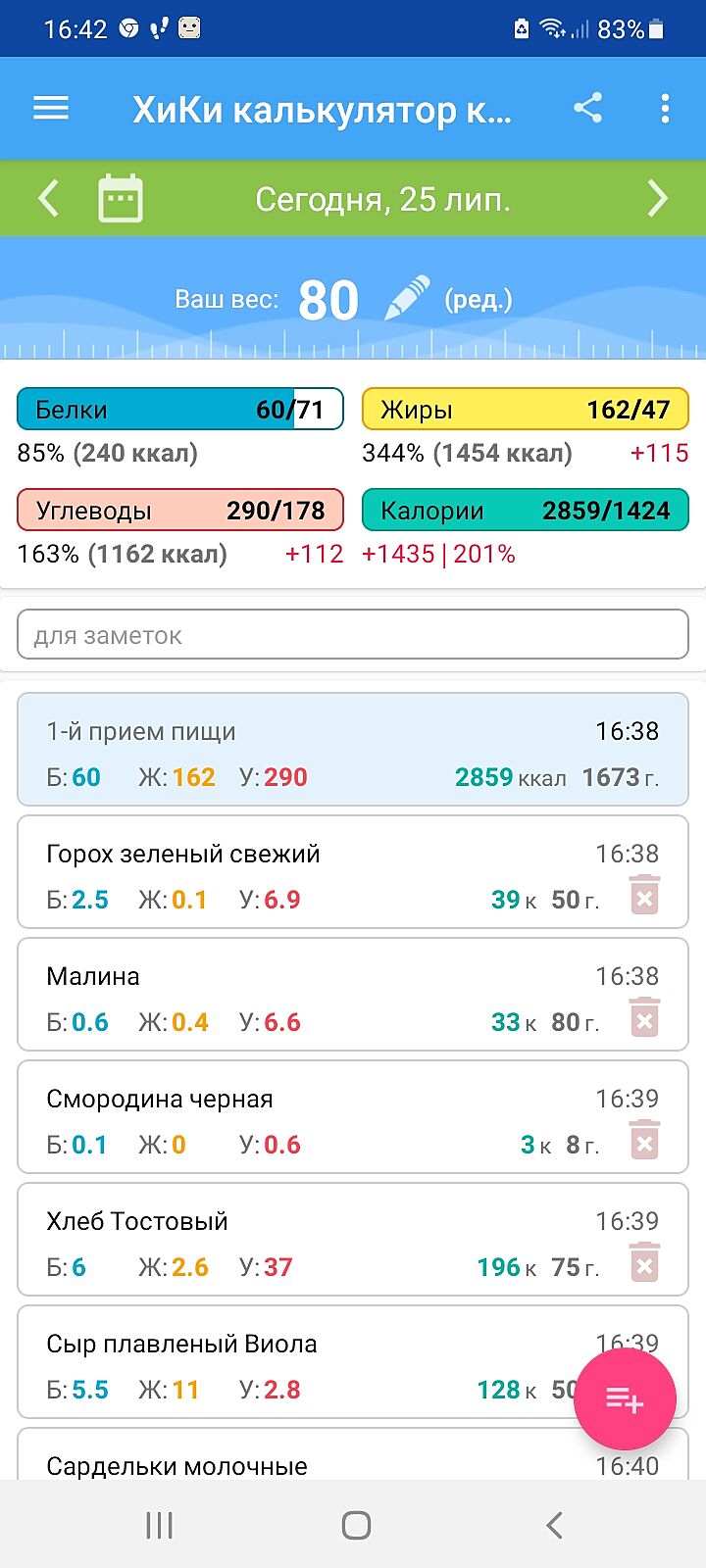Go to the previous day
Viewport: 706px width, 1568px height.
click(48, 198)
